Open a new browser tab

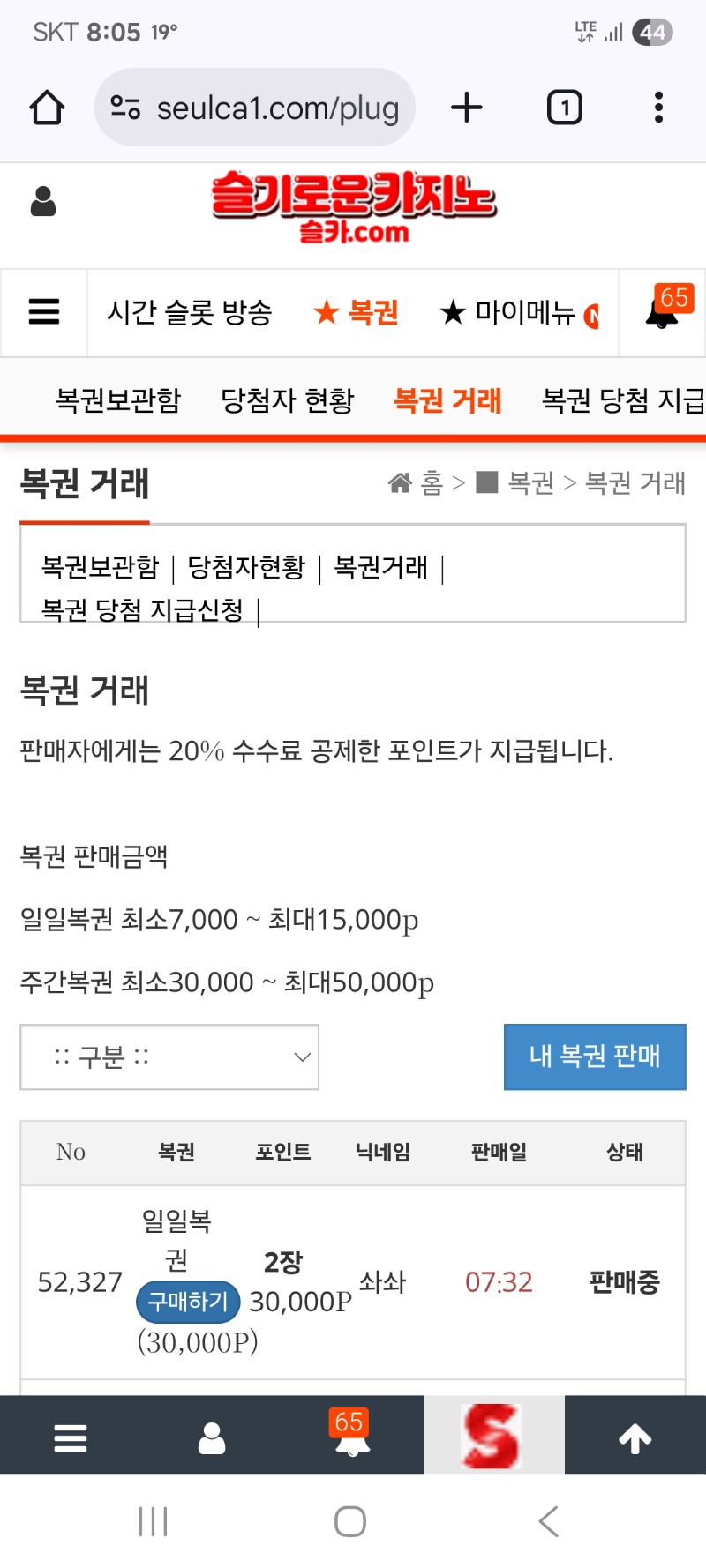pos(467,108)
